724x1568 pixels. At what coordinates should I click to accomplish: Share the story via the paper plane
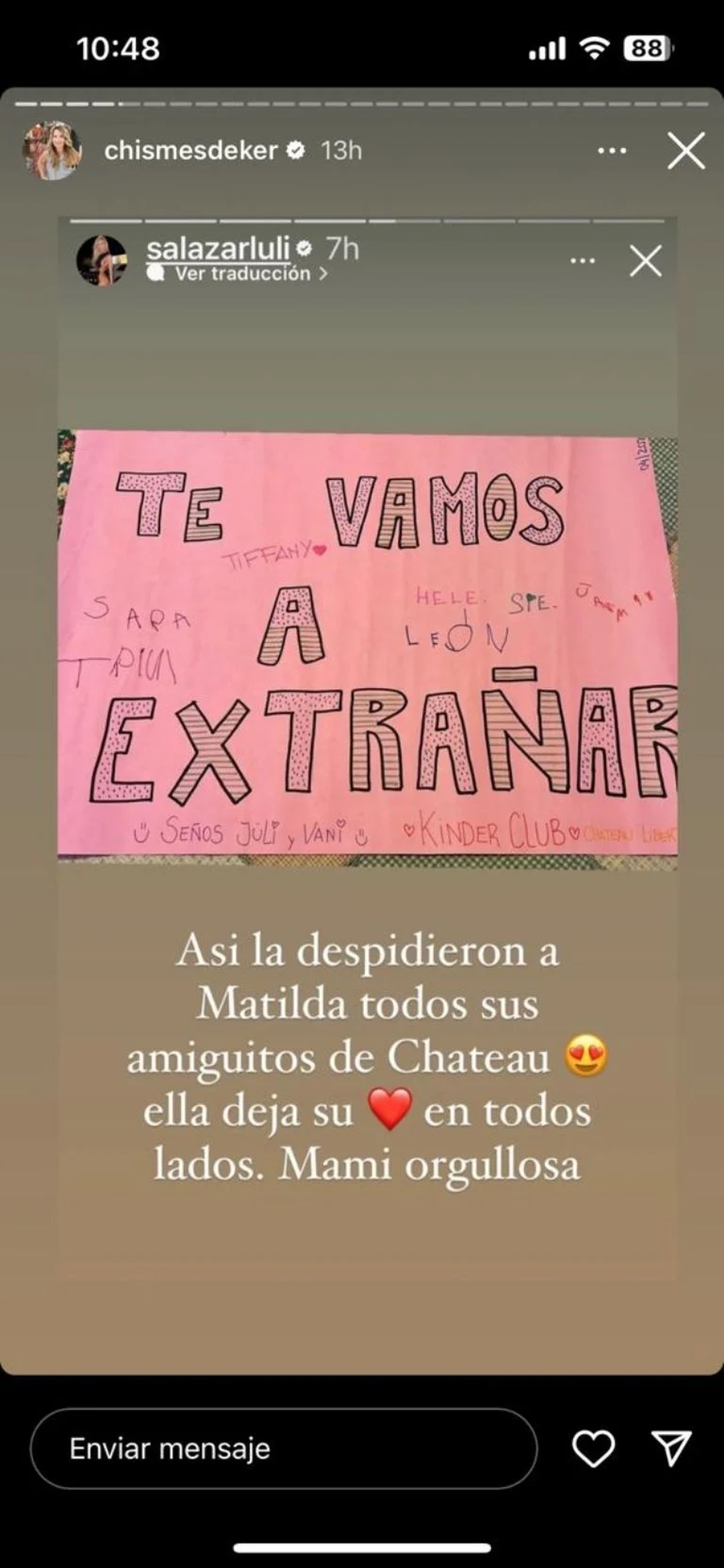[671, 1448]
